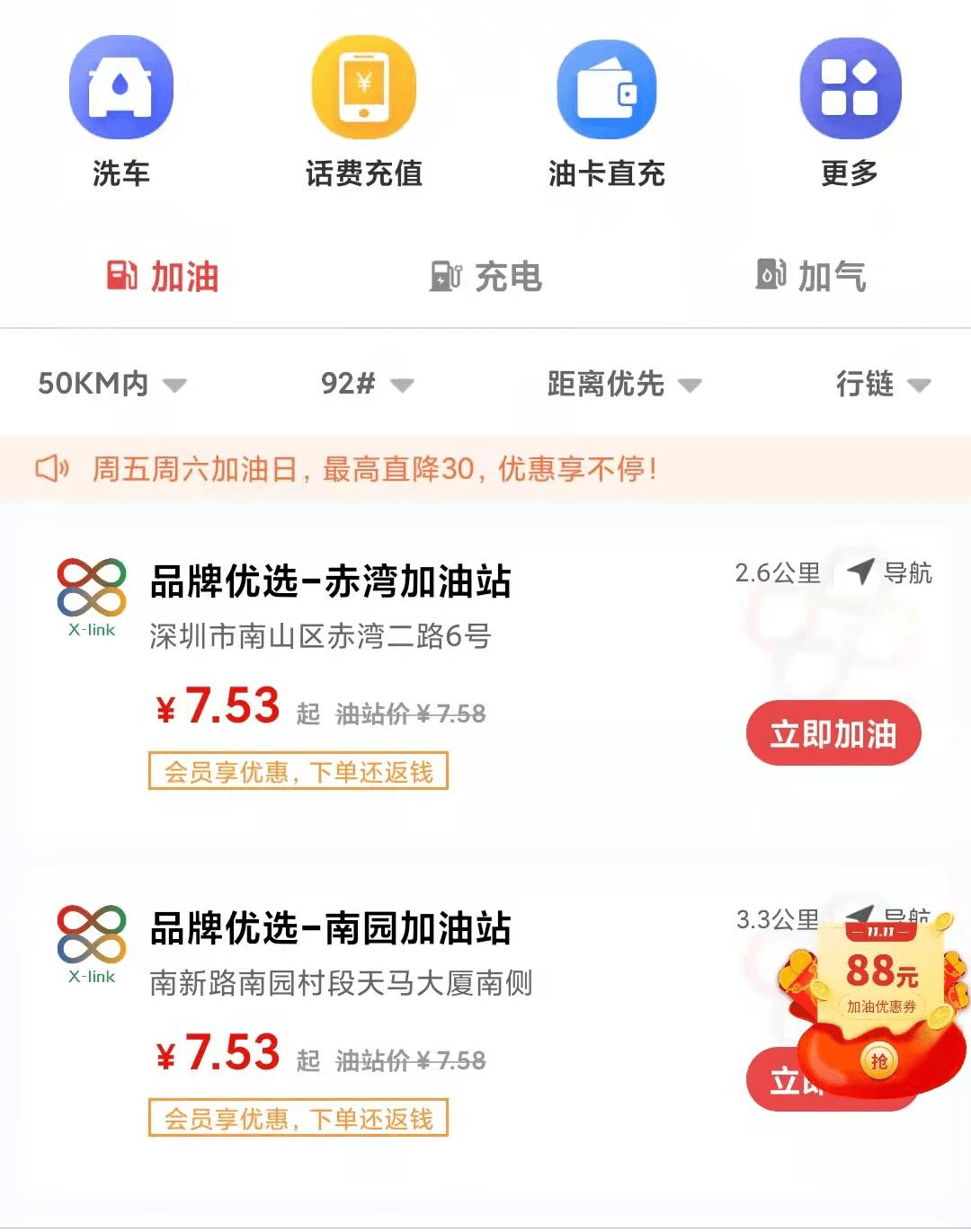Open the 品牌优选-赤湾加油站 station card
Image resolution: width=971 pixels, height=1232 pixels.
tap(331, 581)
